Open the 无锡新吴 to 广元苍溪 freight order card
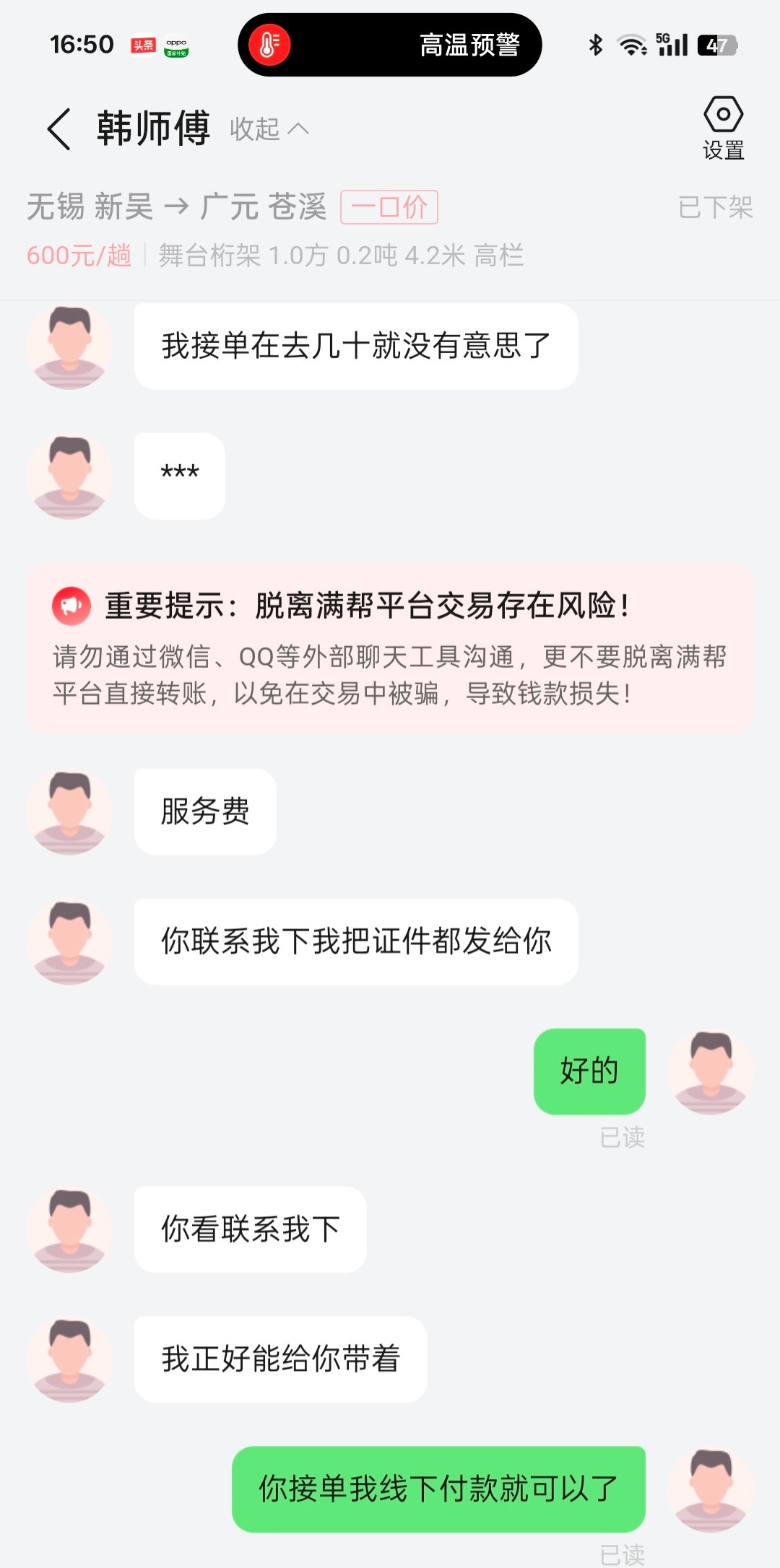Viewport: 780px width, 1568px height. (x=390, y=230)
